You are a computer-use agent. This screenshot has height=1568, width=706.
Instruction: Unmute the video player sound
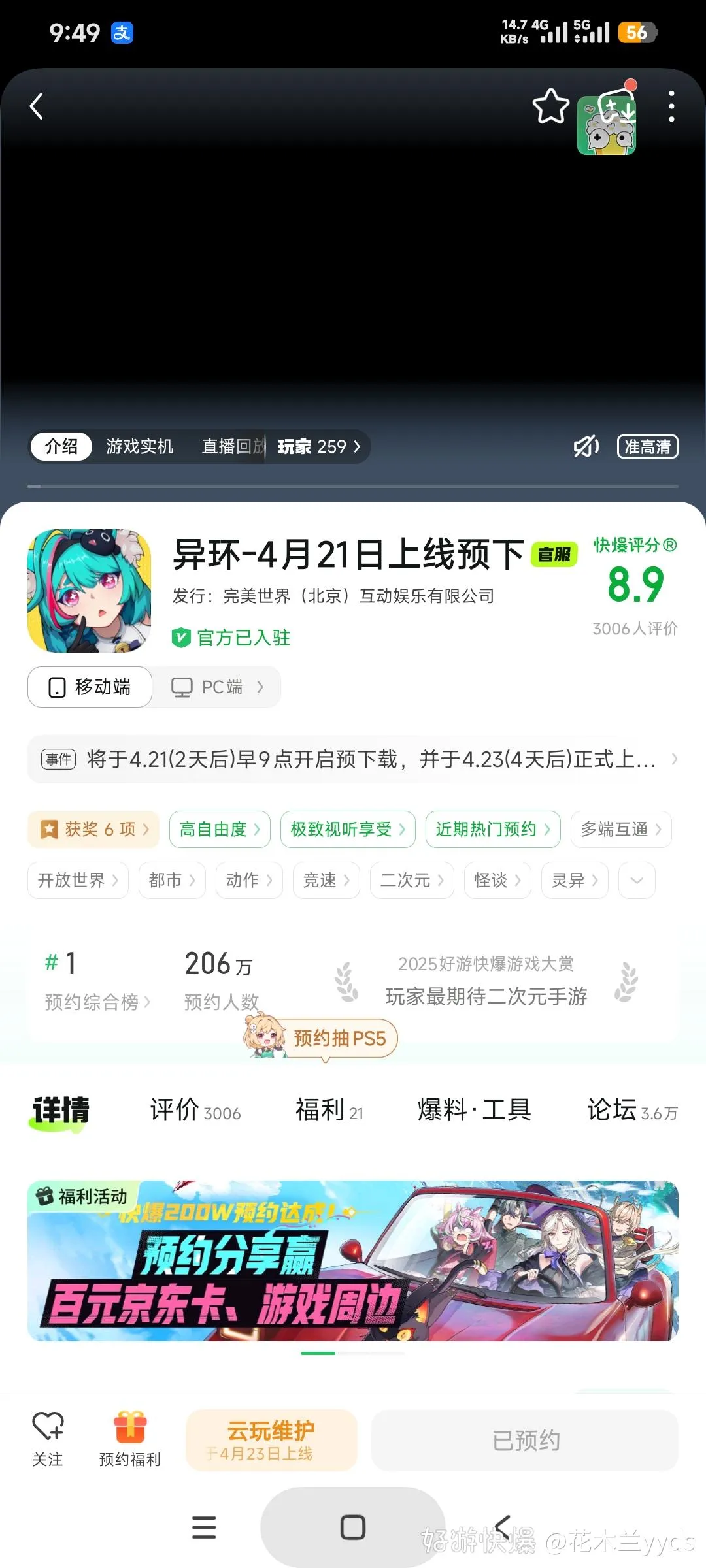[x=585, y=446]
